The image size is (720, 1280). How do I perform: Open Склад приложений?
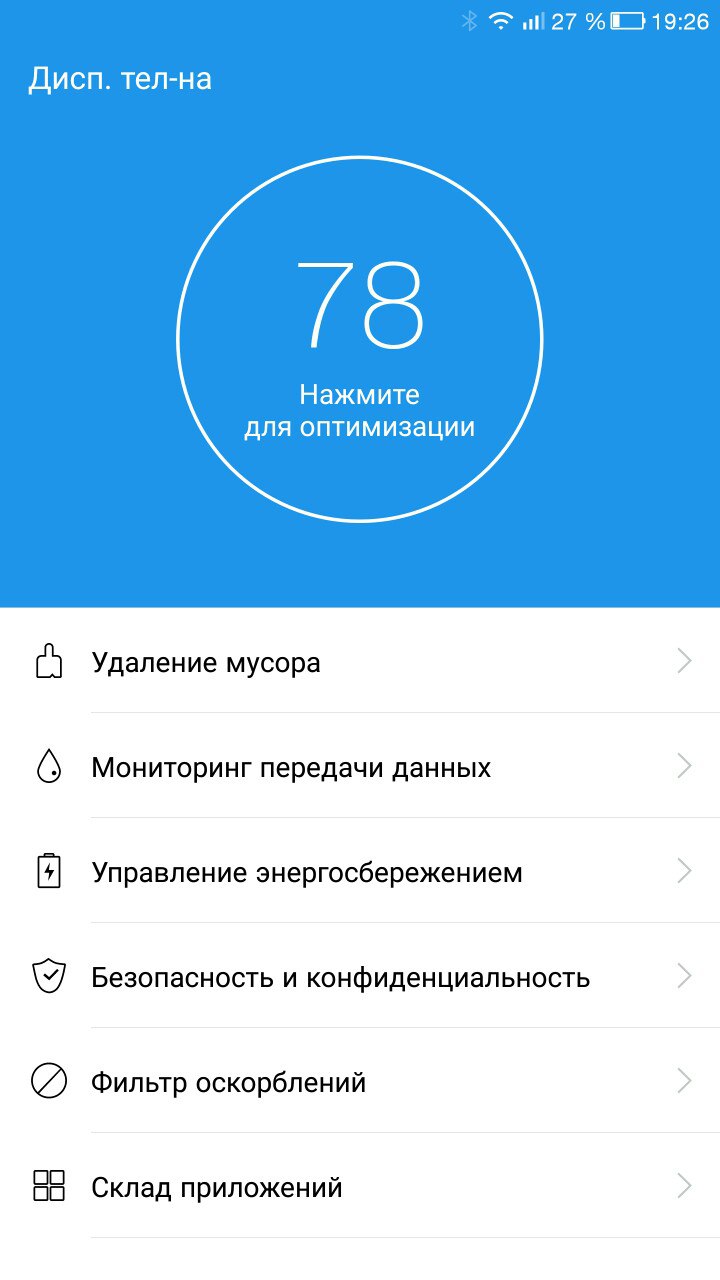[360, 1186]
